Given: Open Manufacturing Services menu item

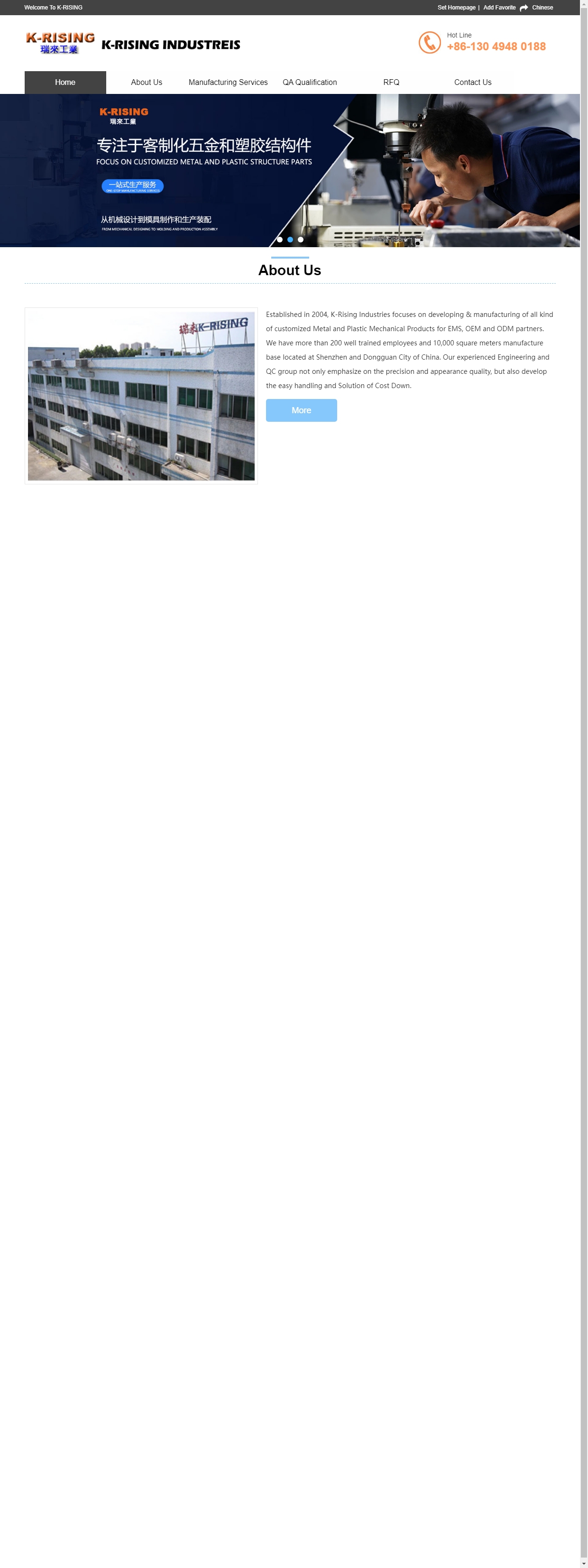Looking at the screenshot, I should click(228, 82).
